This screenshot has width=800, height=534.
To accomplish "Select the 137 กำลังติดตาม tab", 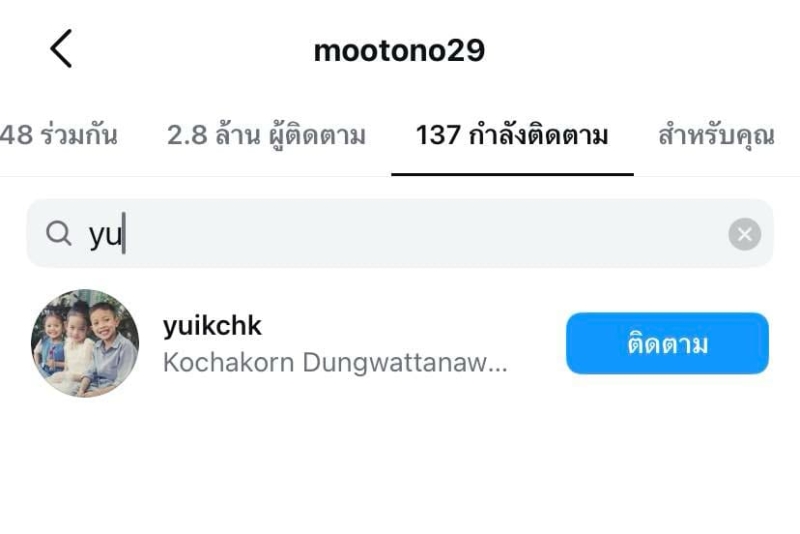I will [x=512, y=135].
